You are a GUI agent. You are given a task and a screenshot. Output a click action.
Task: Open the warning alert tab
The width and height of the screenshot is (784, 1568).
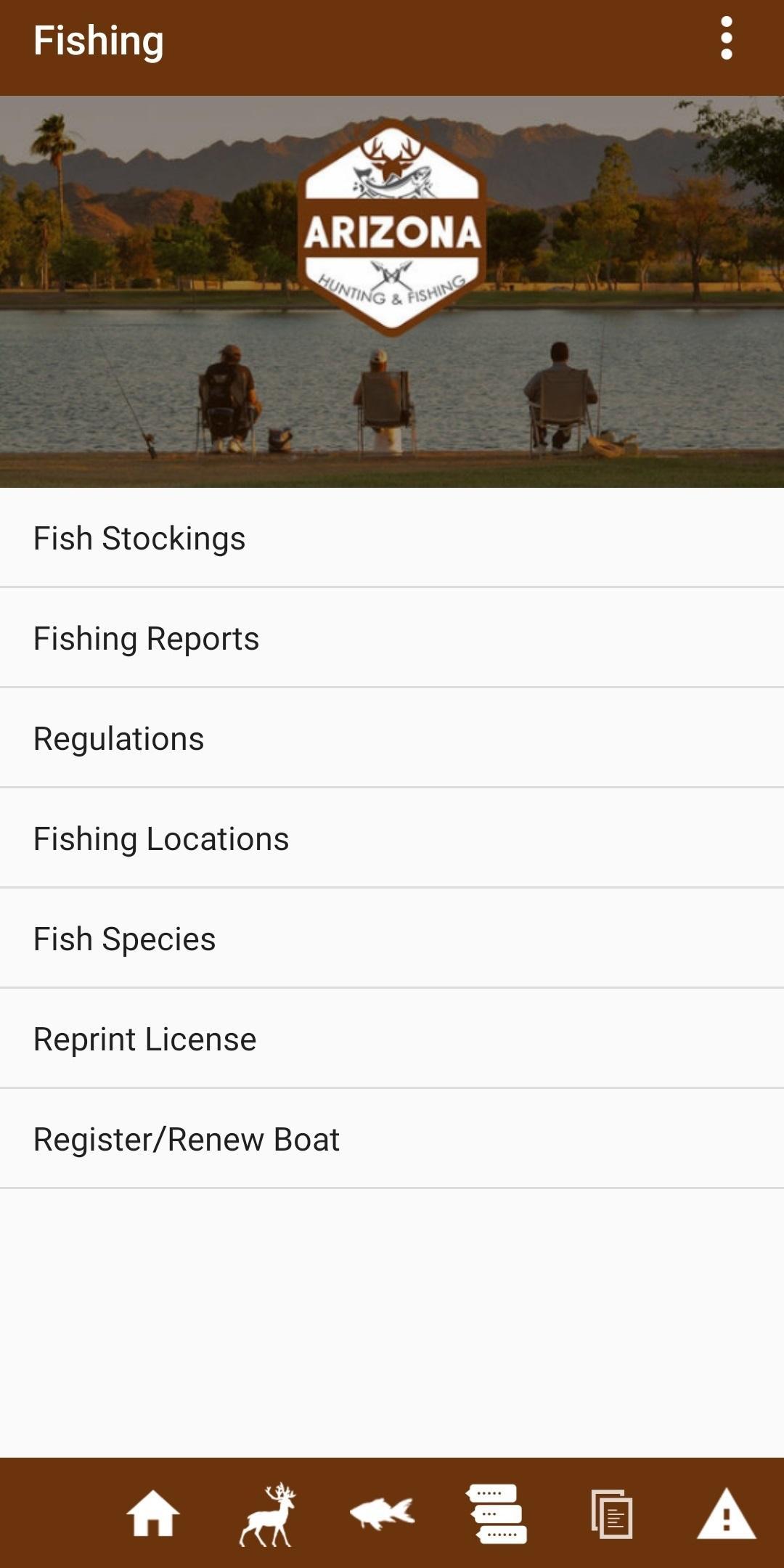(x=726, y=1514)
